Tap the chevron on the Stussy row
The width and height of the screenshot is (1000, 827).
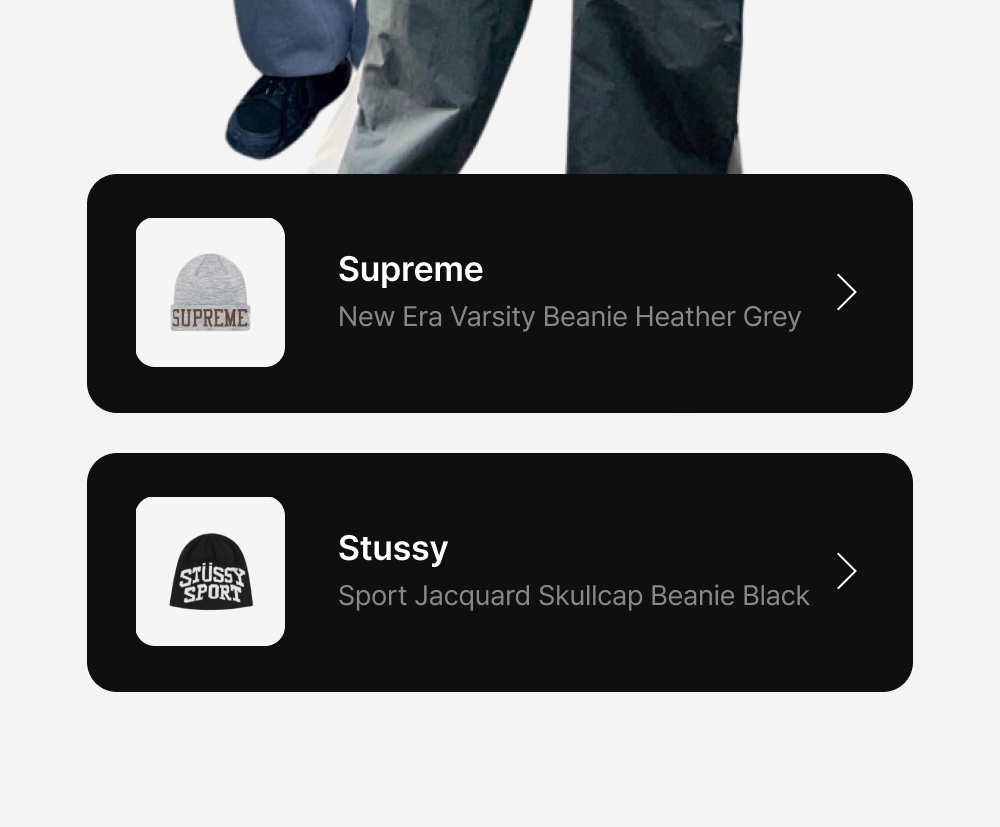[846, 571]
